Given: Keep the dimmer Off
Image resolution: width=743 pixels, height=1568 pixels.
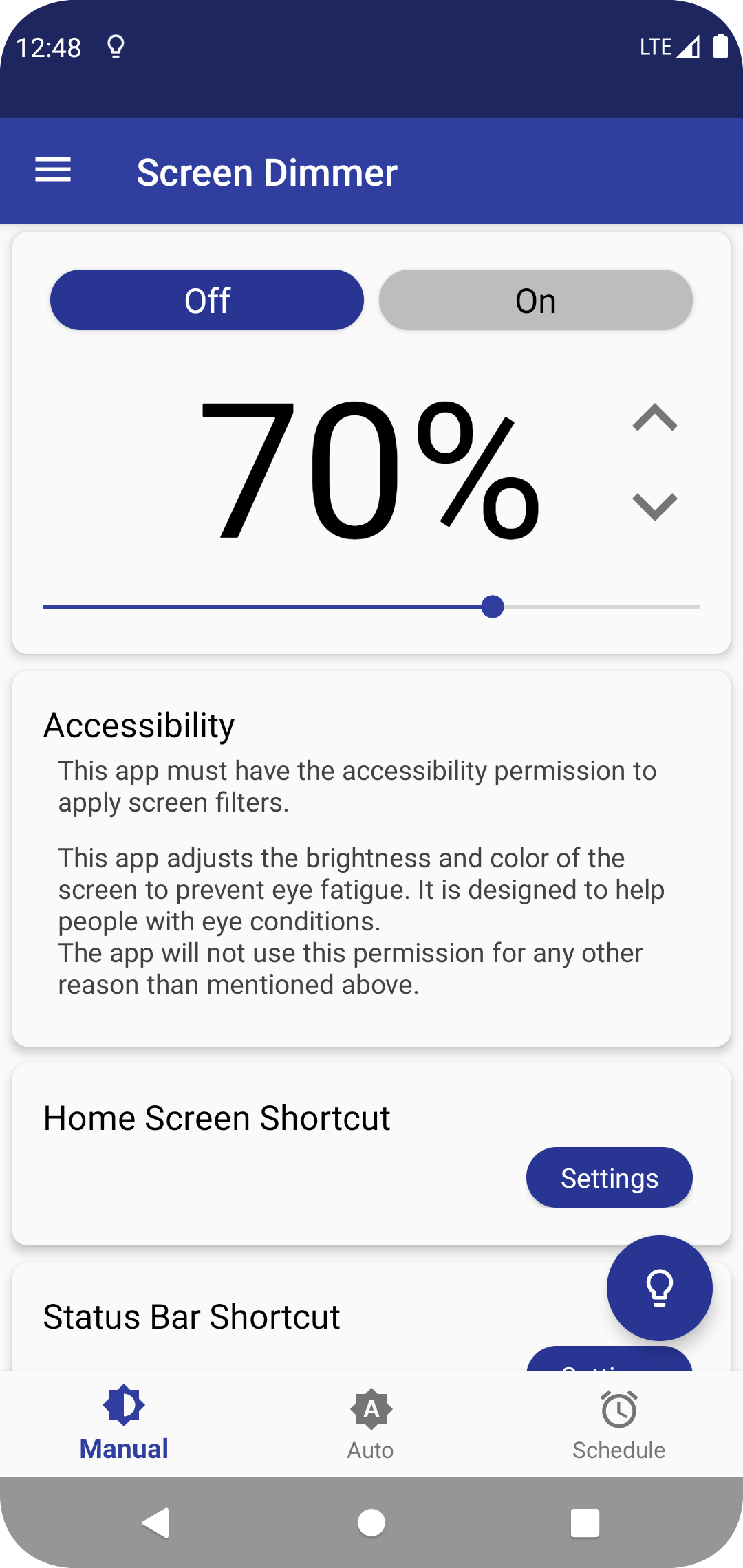Looking at the screenshot, I should click(206, 299).
